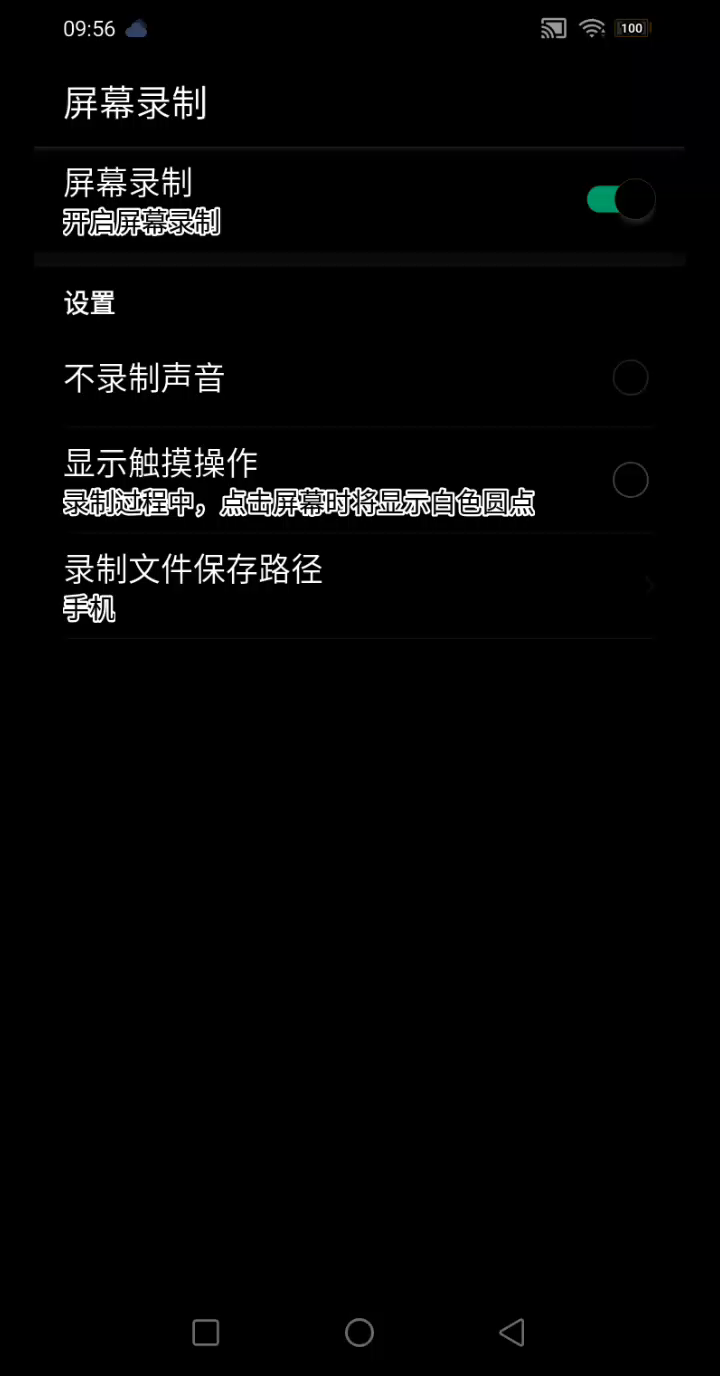Viewport: 720px width, 1376px height.
Task: Select the 不录制声音 option
Action: click(630, 378)
